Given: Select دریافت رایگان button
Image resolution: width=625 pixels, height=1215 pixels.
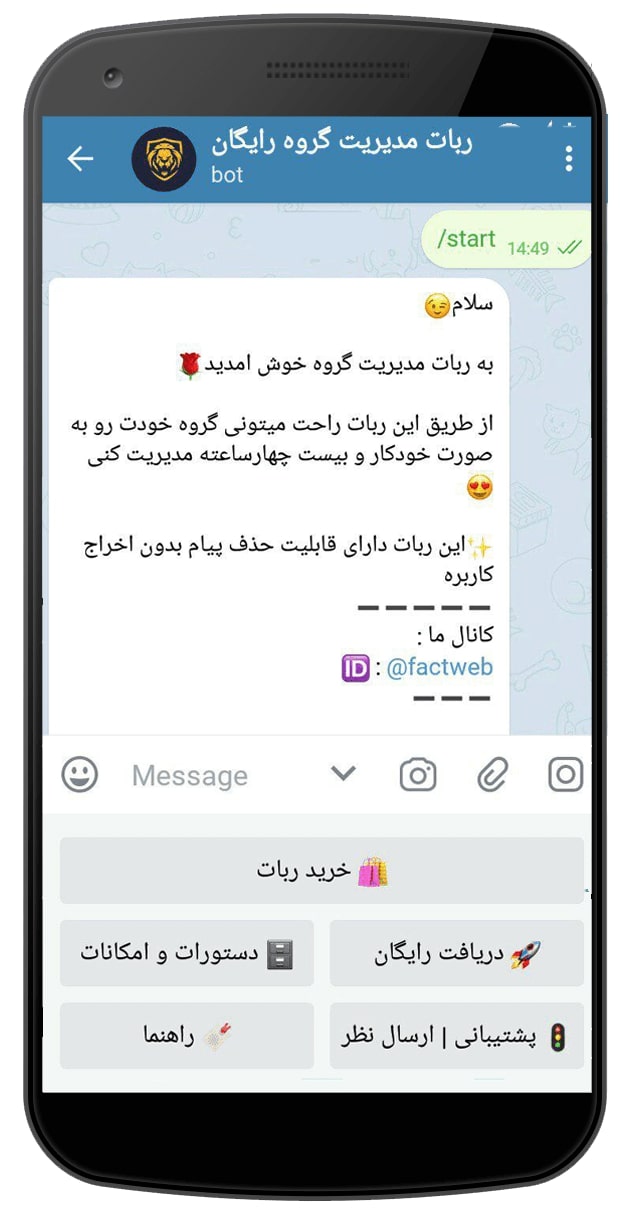Looking at the screenshot, I should tap(456, 953).
